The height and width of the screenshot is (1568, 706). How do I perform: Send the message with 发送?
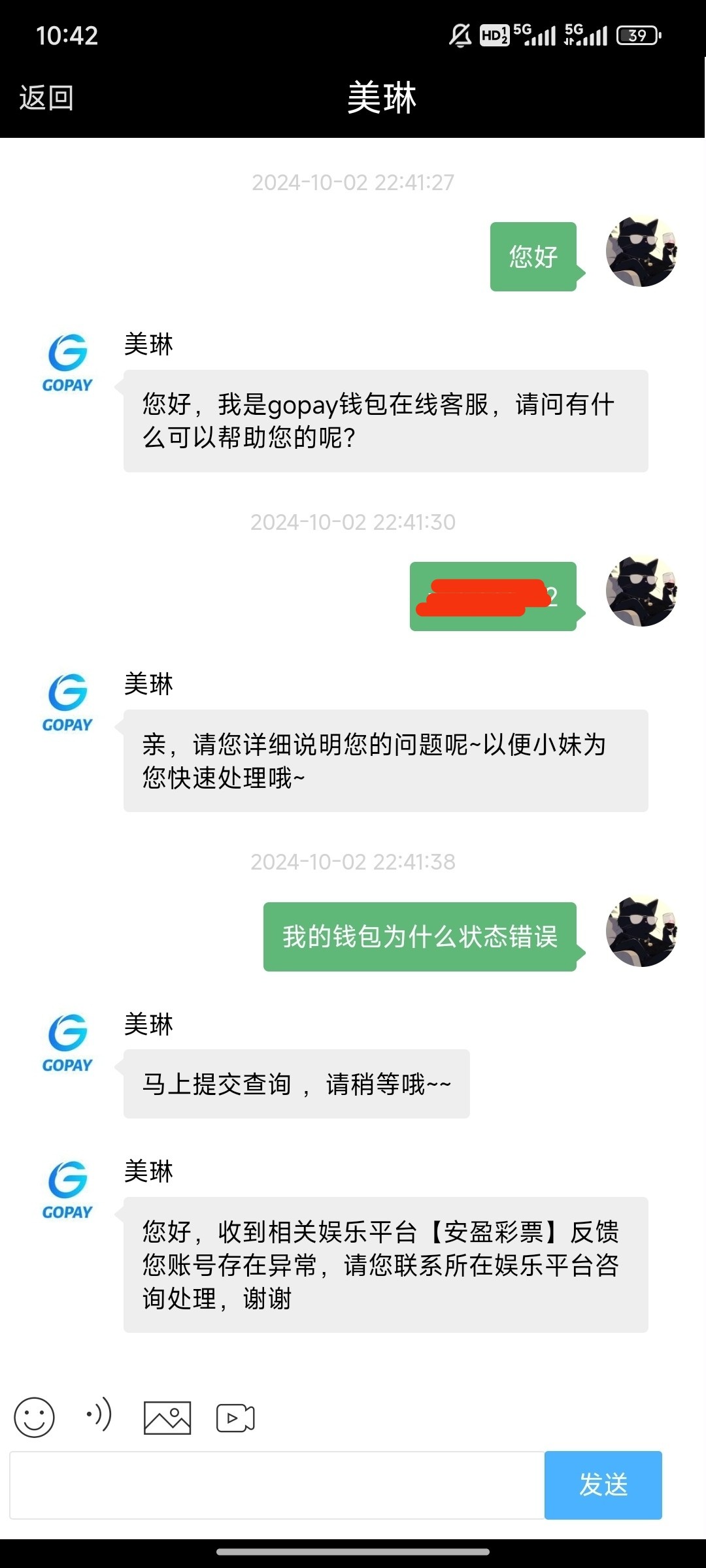(603, 1485)
